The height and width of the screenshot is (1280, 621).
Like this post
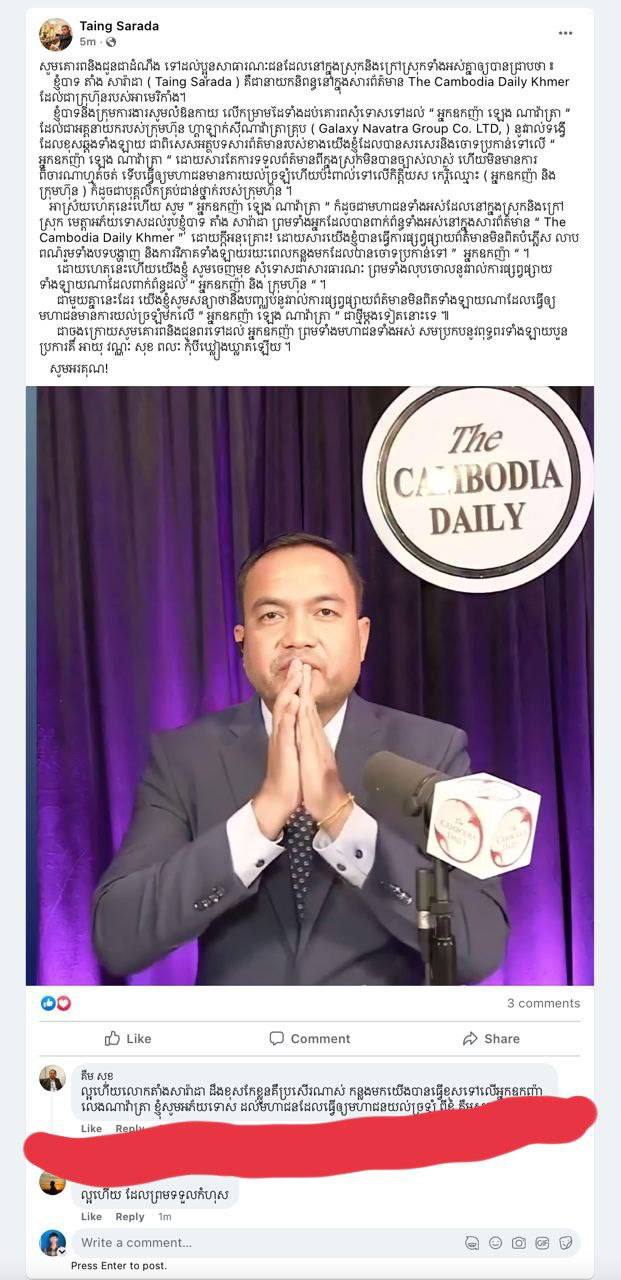coord(128,1039)
